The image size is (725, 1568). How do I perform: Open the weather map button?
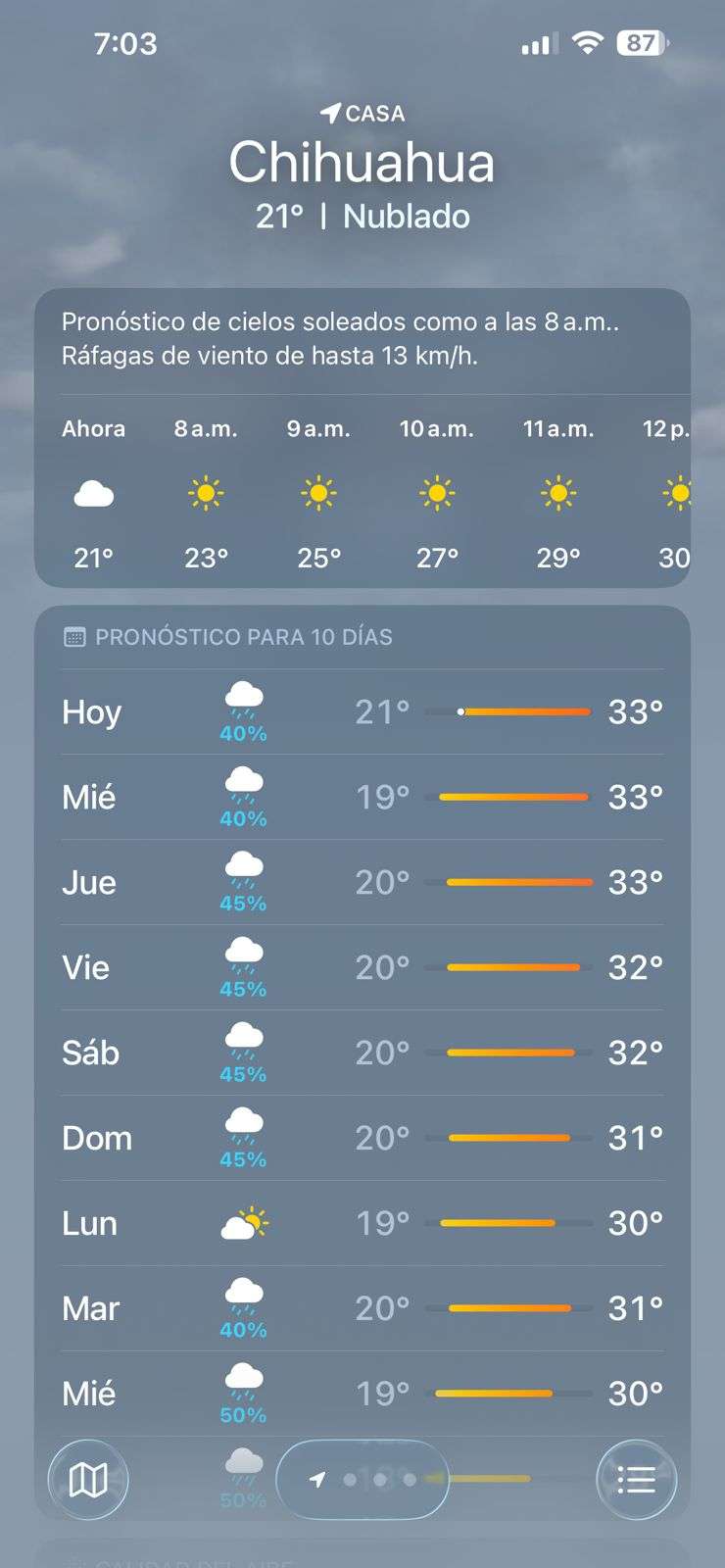point(88,1480)
